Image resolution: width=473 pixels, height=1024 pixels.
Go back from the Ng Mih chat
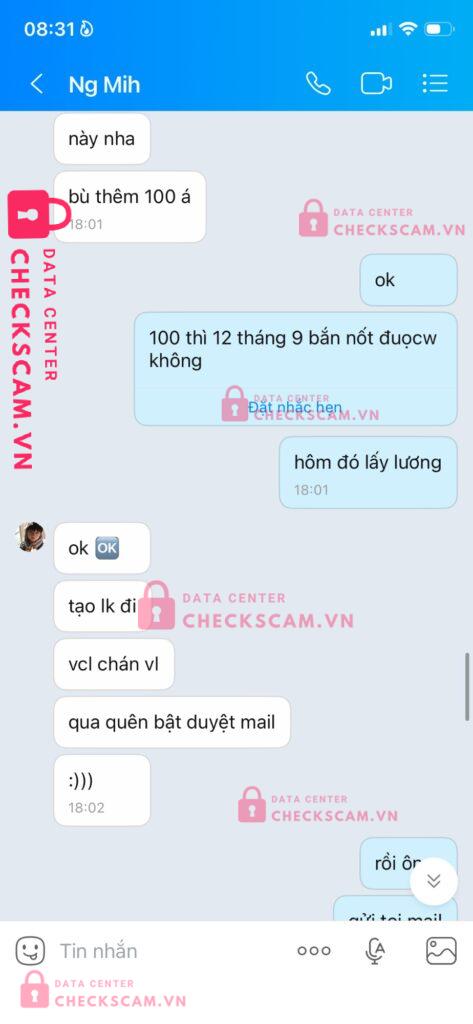pos(37,84)
